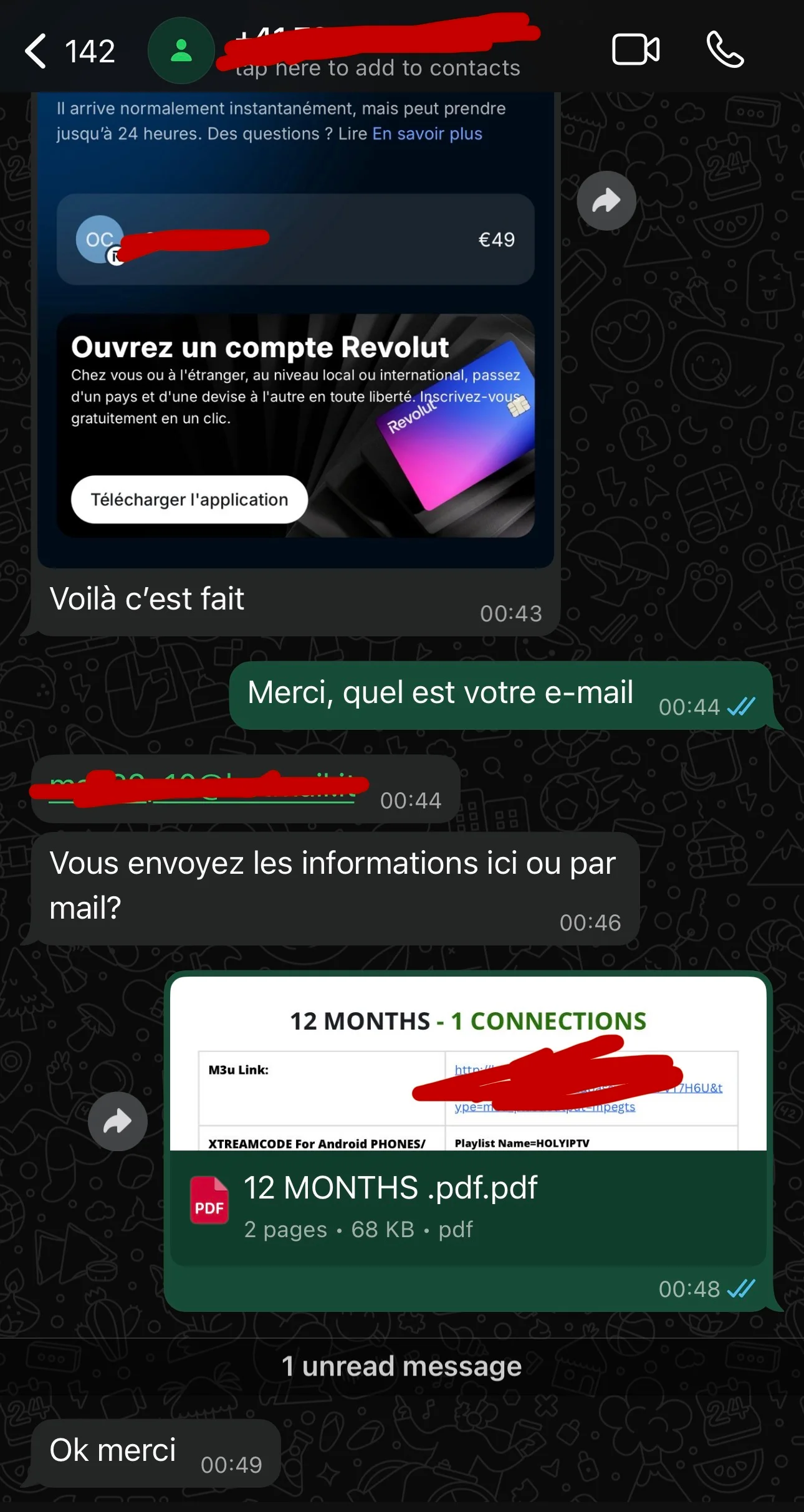Tap the back chevron to return to chats

[x=36, y=50]
